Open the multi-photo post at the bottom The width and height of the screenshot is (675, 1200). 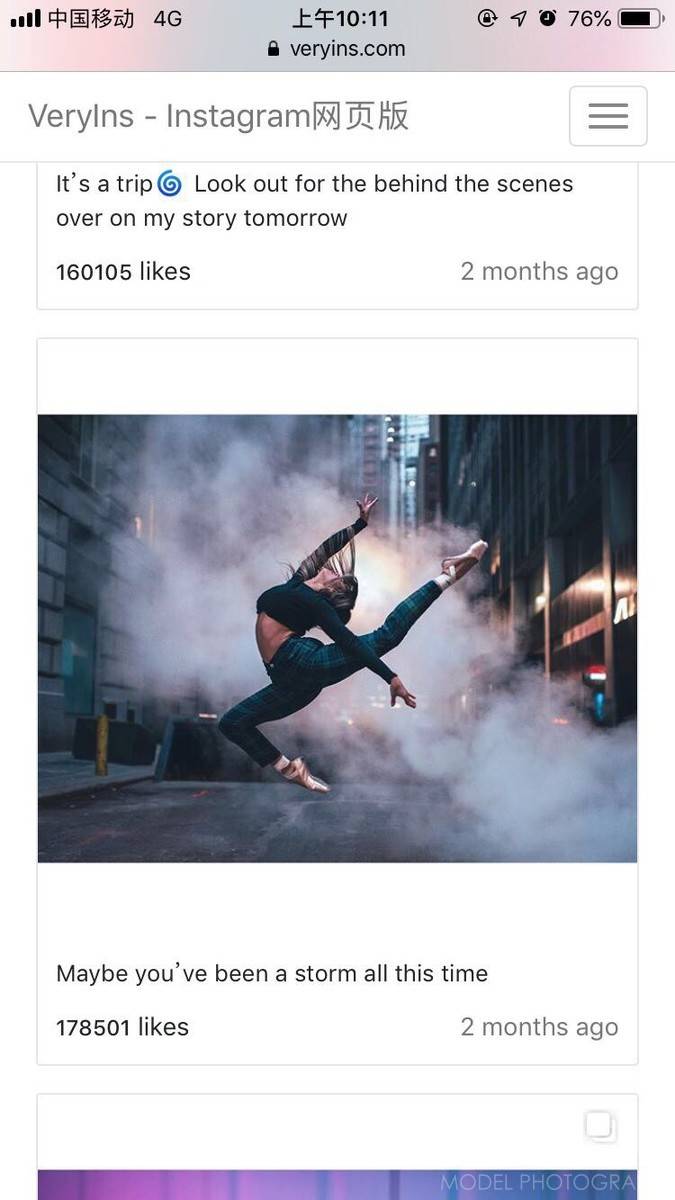pos(337,1185)
